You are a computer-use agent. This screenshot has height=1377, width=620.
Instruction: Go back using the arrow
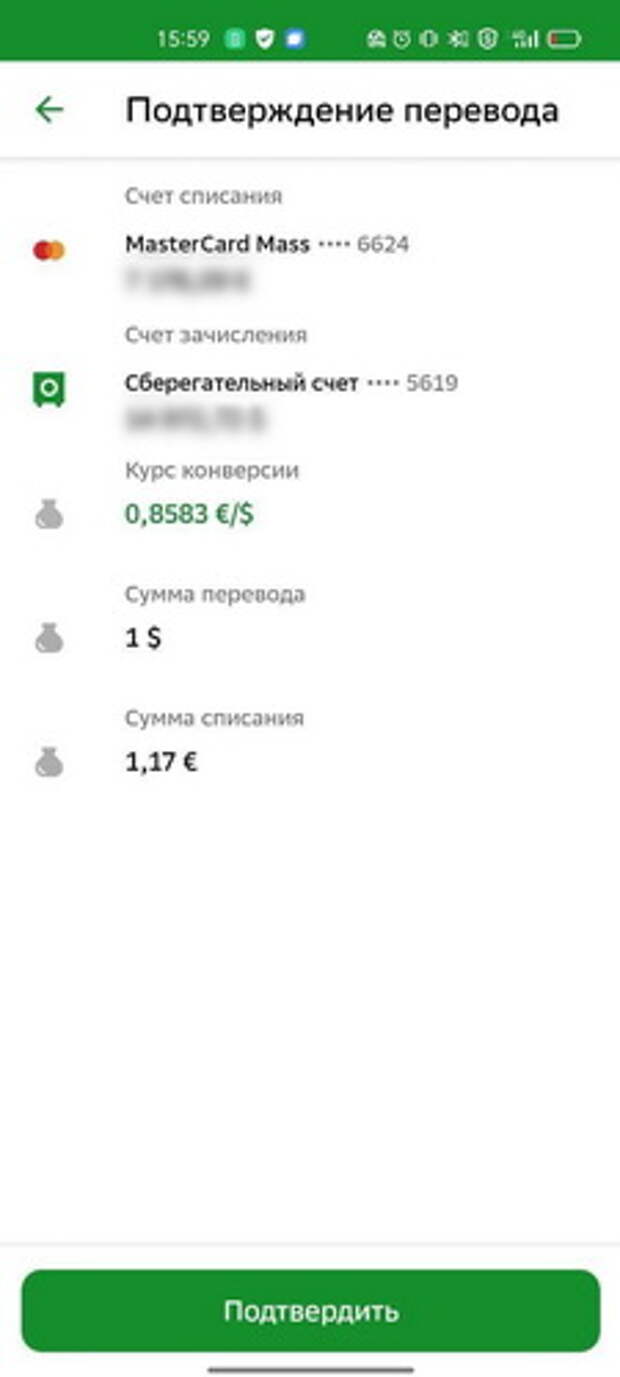(x=49, y=110)
